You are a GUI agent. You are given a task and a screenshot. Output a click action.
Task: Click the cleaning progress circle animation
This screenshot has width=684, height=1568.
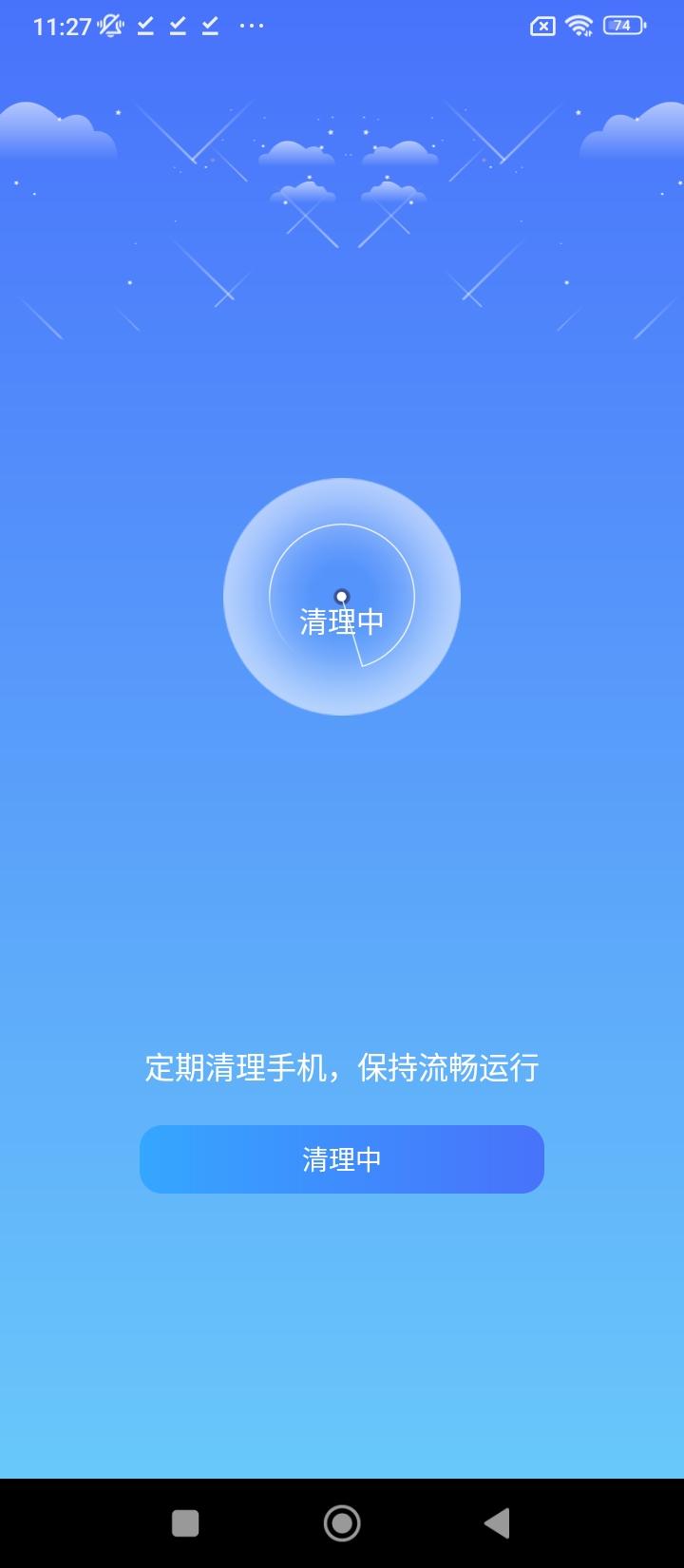[x=342, y=597]
